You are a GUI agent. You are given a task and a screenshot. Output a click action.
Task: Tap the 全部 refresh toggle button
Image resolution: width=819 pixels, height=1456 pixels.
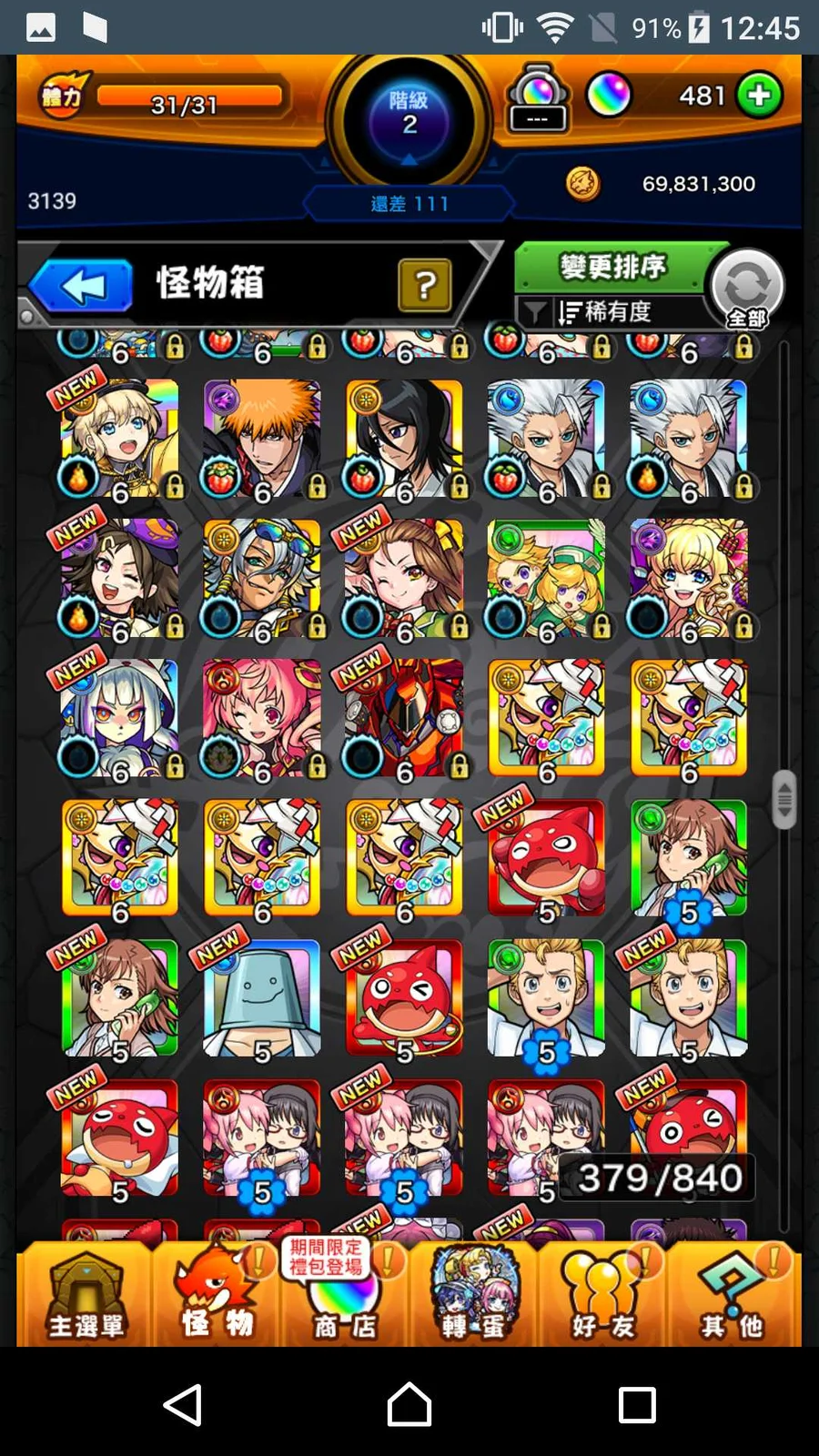coord(747,288)
